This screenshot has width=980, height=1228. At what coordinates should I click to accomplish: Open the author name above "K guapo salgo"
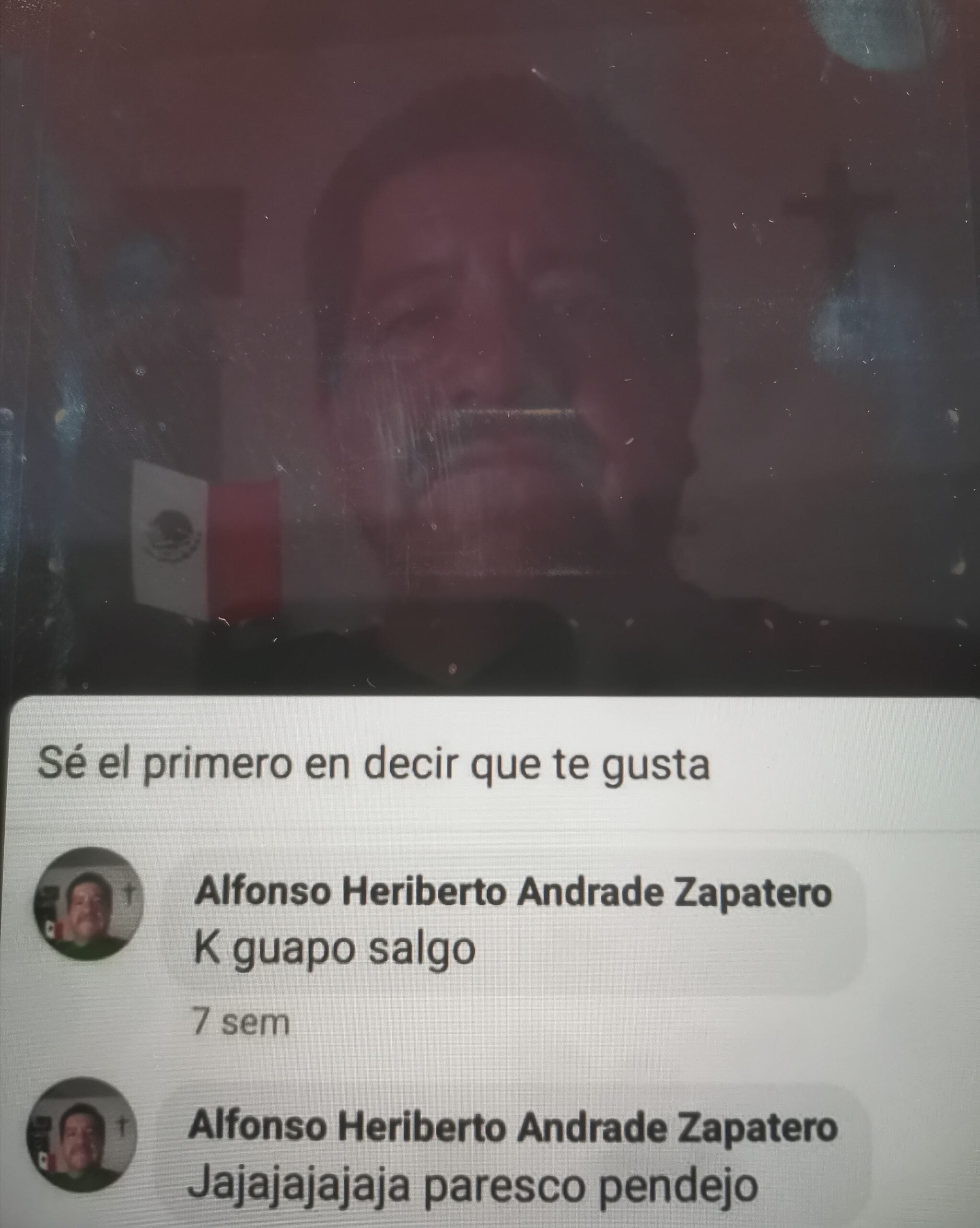click(x=513, y=893)
